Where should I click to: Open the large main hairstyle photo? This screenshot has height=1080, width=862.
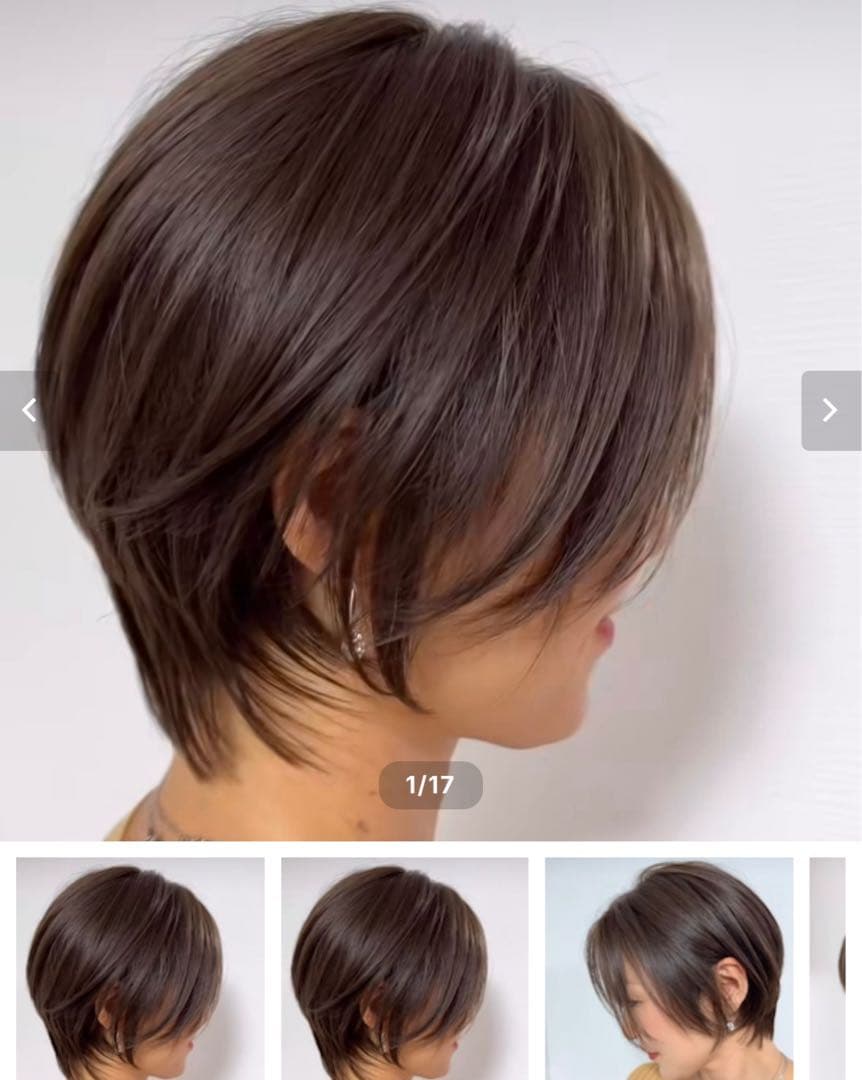400,400
